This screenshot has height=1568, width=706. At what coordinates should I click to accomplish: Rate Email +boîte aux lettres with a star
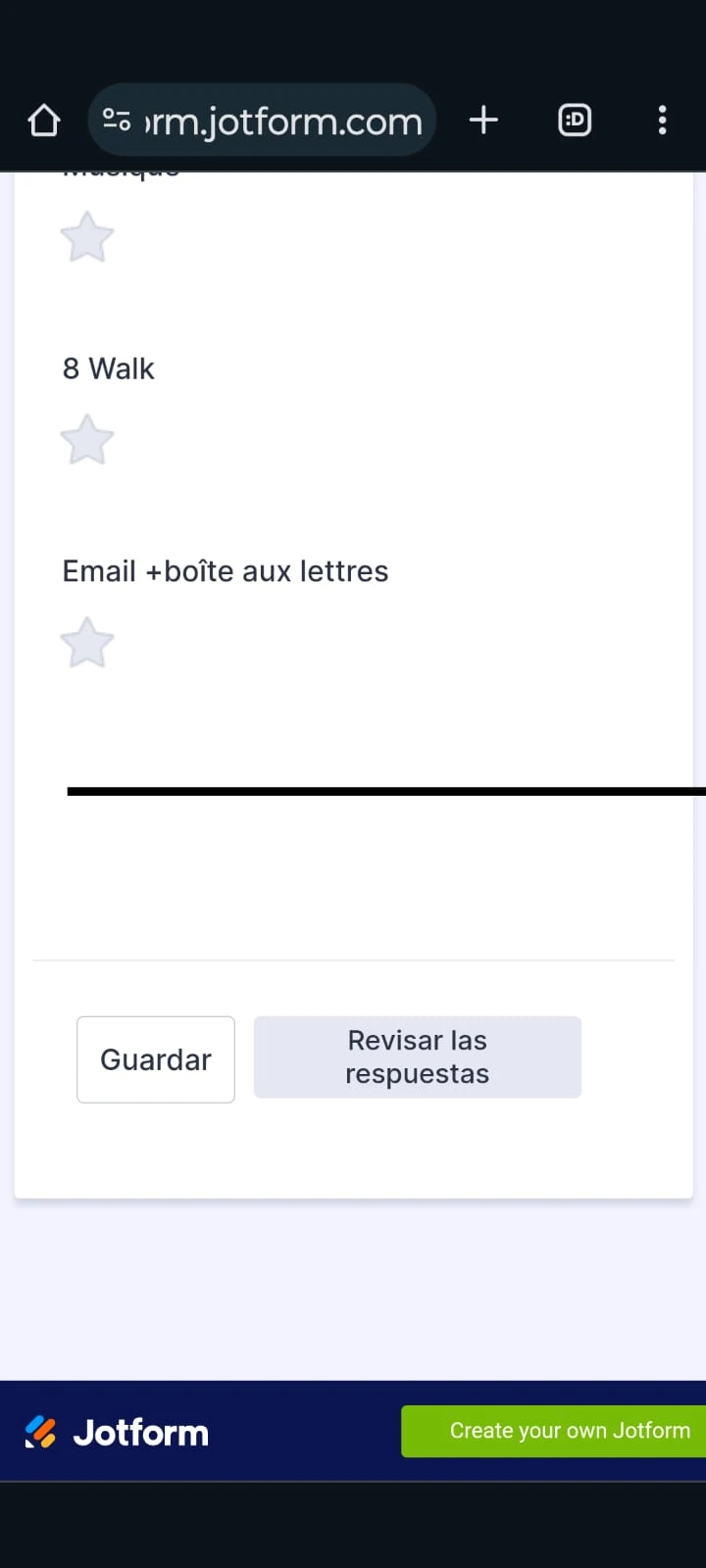(87, 643)
